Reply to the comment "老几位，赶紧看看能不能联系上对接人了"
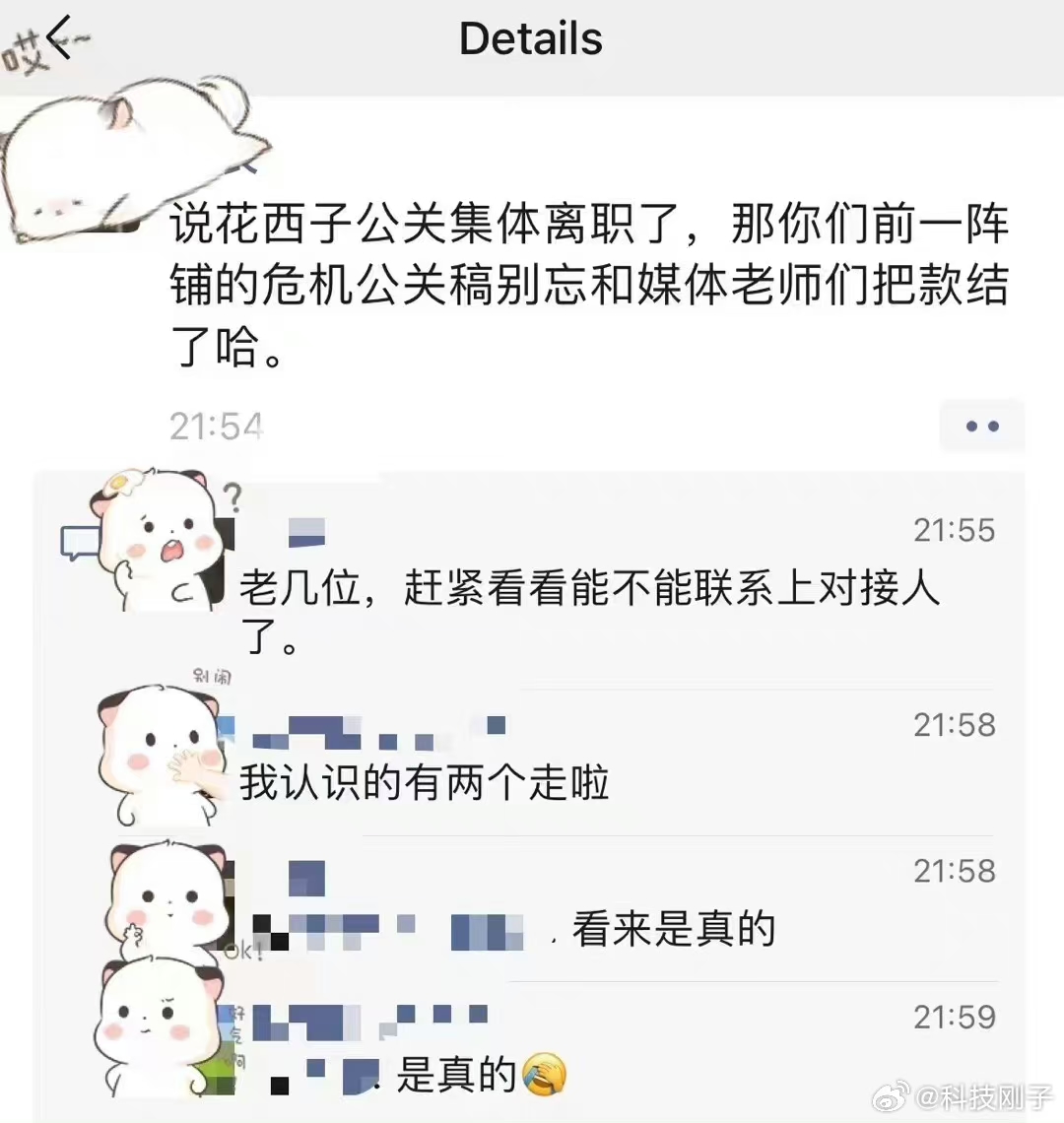Image resolution: width=1064 pixels, height=1123 pixels. click(589, 590)
